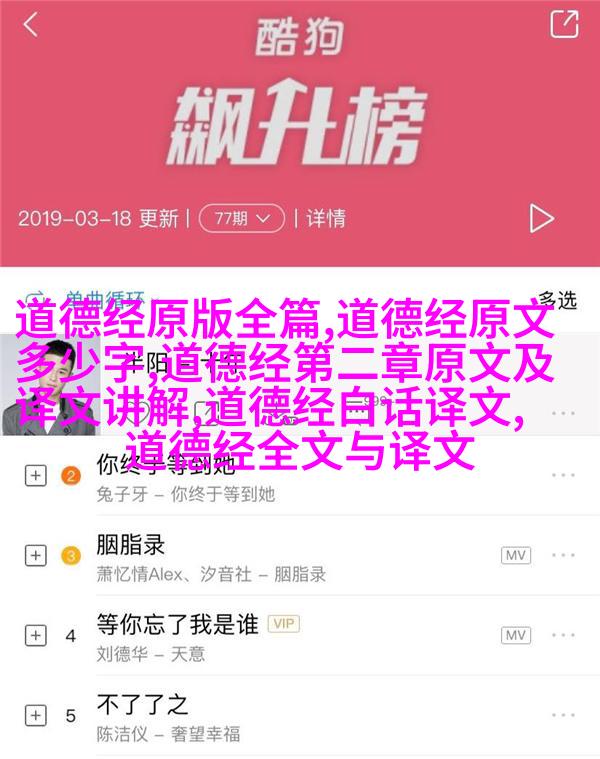This screenshot has width=600, height=759.
Task: Watch the MV for 等你忘了我是谁
Action: click(x=516, y=635)
